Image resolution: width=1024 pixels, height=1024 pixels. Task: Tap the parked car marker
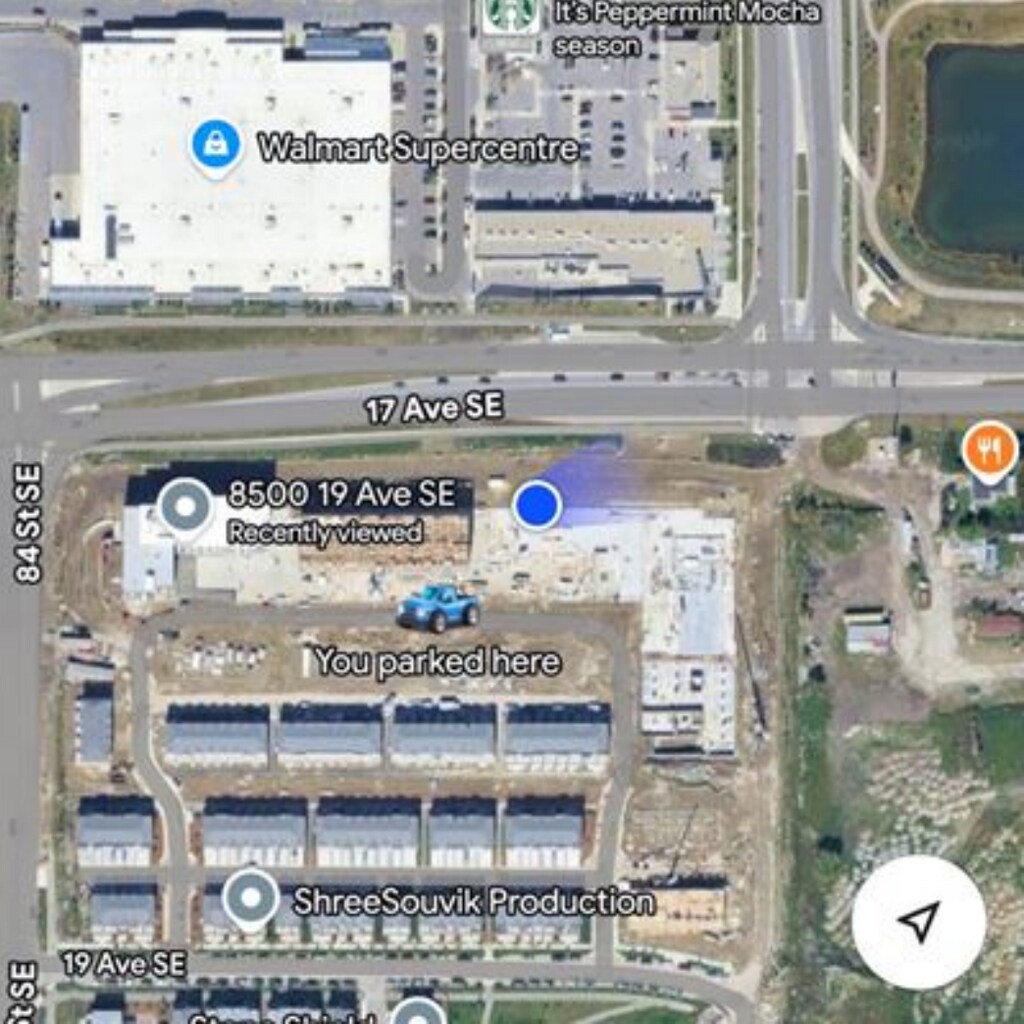point(438,607)
